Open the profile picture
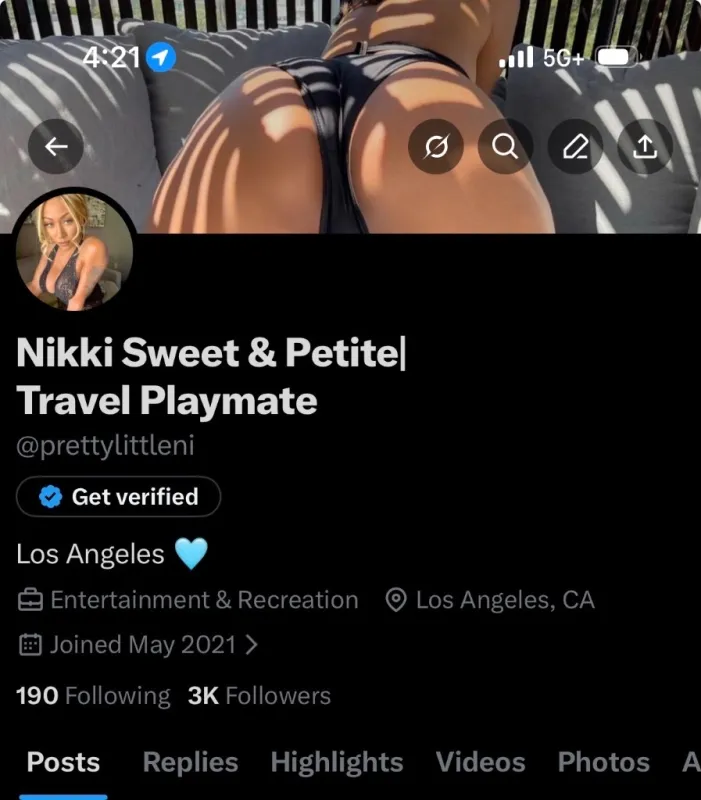Screen dimensions: 701x800 [74, 252]
